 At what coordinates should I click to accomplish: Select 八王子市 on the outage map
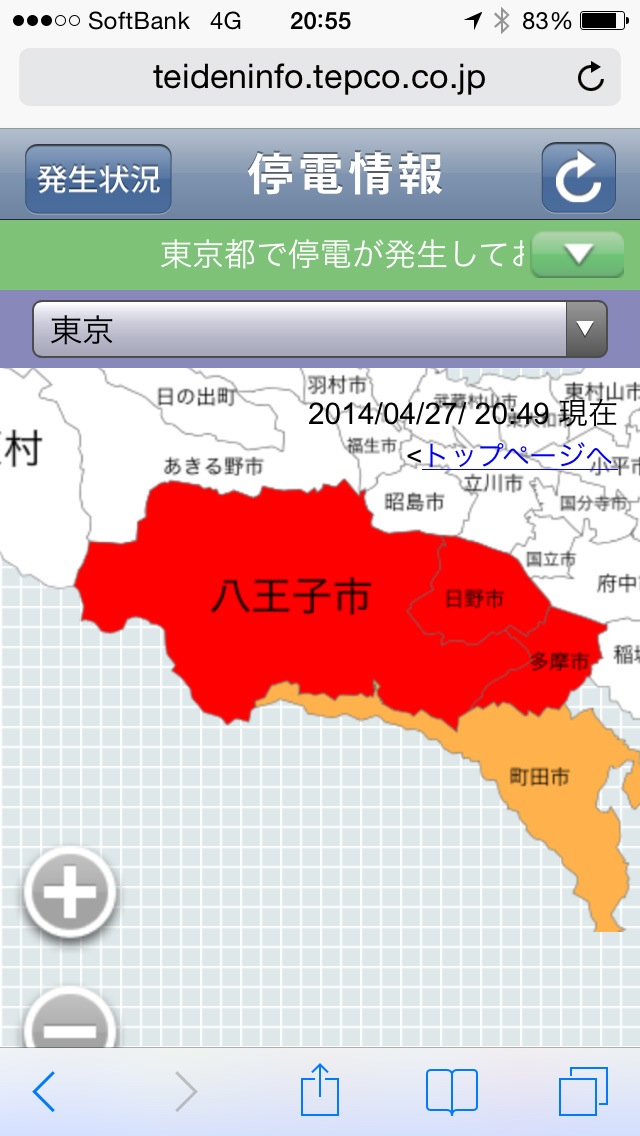[290, 598]
